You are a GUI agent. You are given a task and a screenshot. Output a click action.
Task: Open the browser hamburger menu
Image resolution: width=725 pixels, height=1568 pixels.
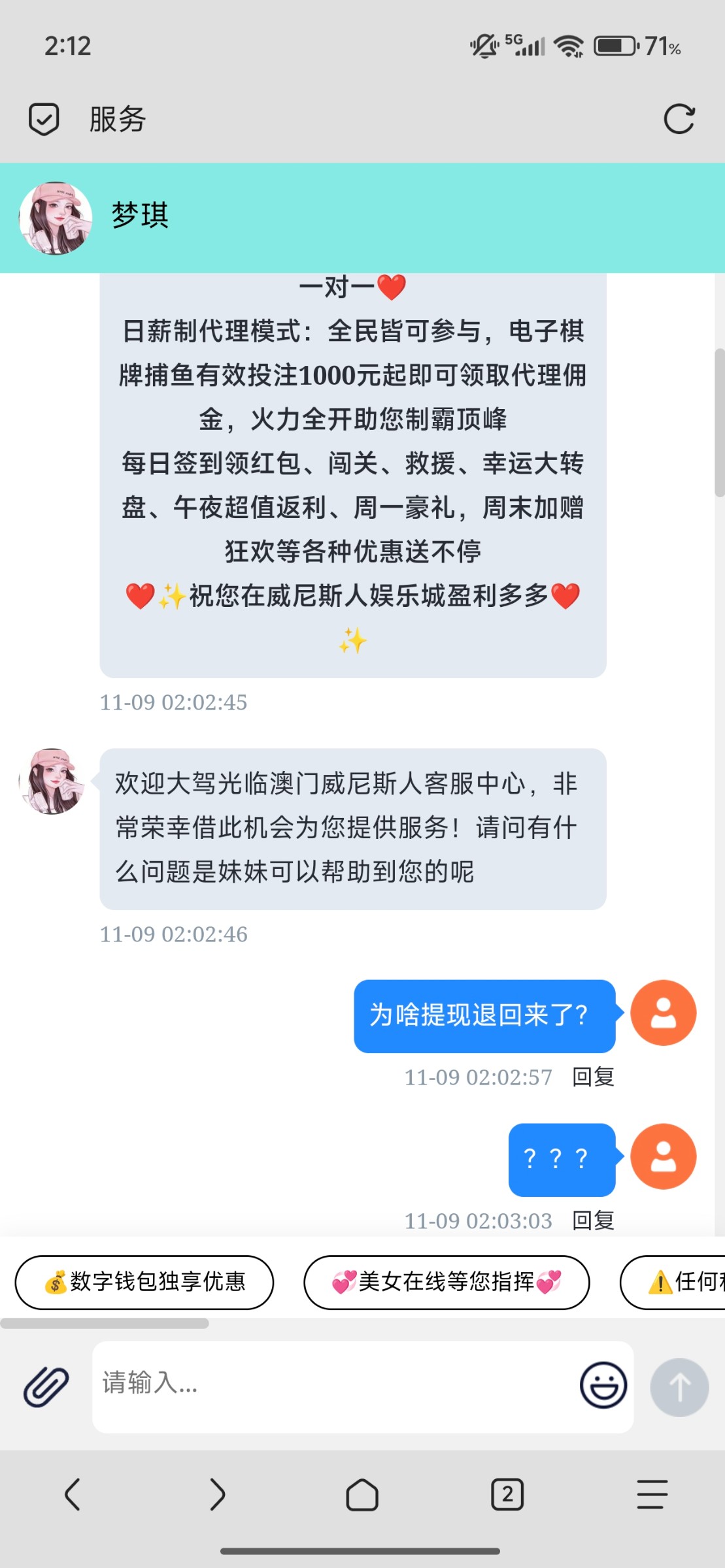tap(652, 1495)
